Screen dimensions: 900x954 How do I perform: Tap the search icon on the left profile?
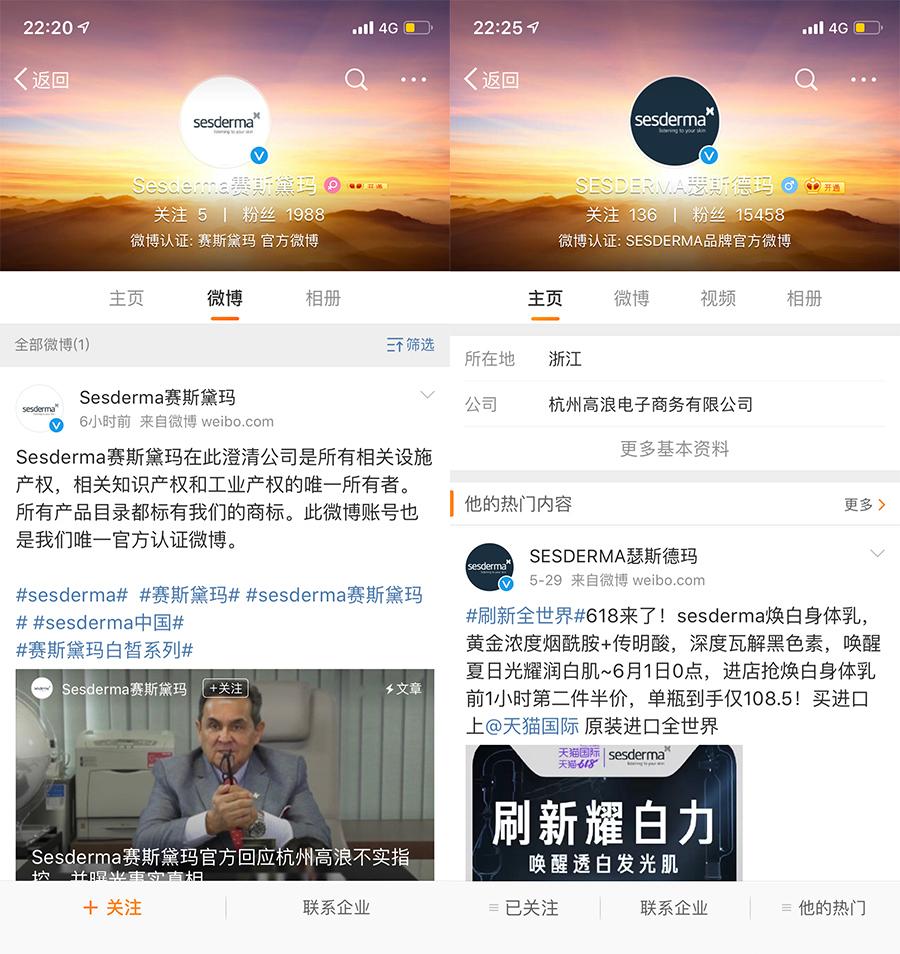pyautogui.click(x=356, y=79)
